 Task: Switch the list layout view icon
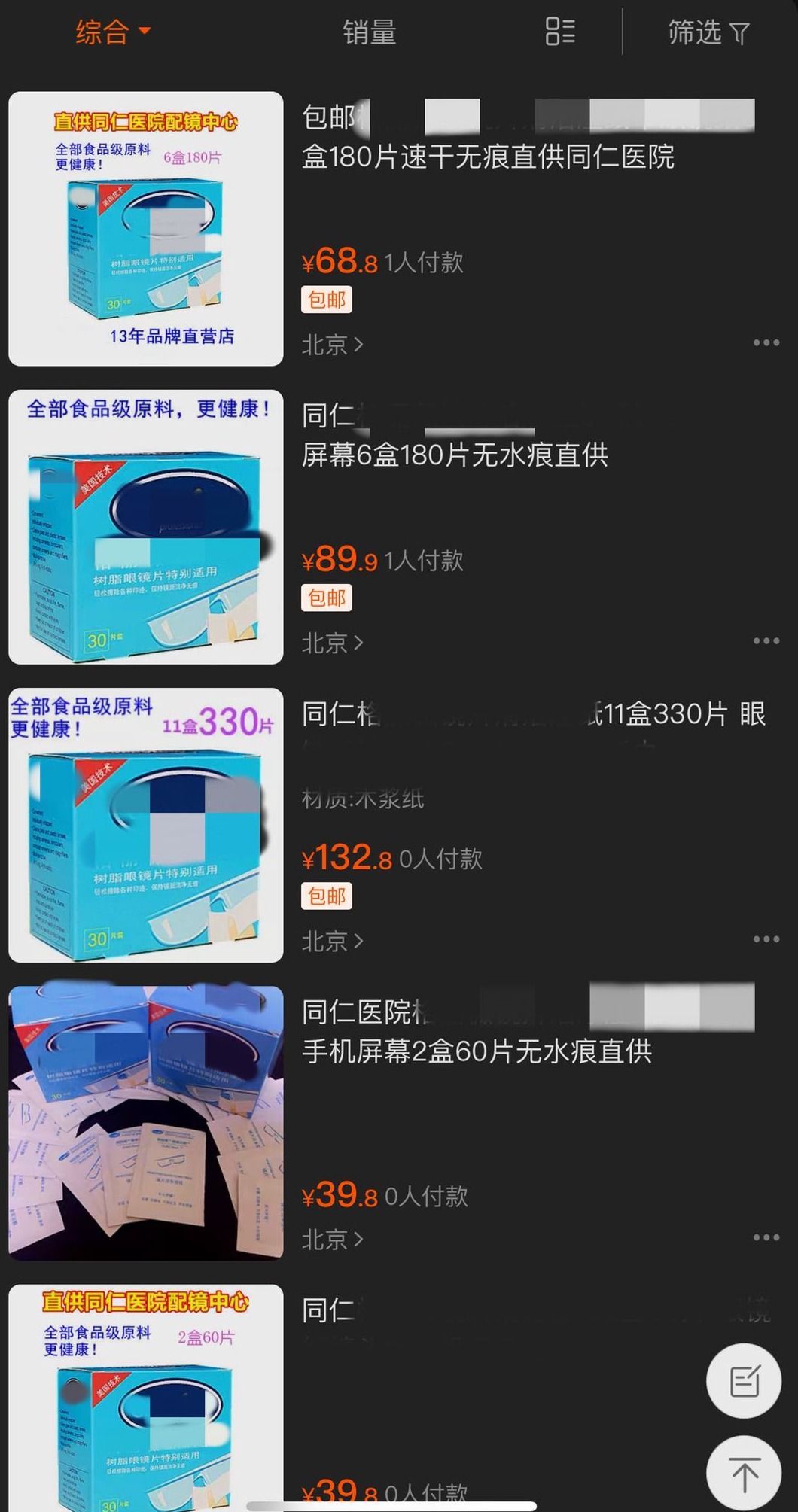[x=560, y=32]
